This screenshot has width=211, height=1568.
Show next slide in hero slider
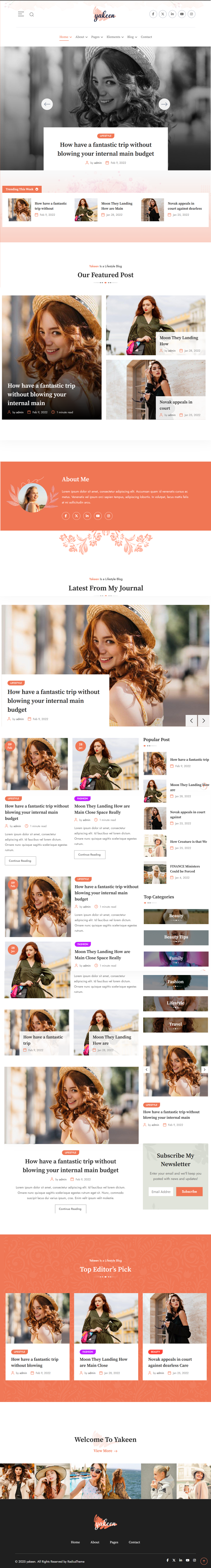(x=164, y=104)
